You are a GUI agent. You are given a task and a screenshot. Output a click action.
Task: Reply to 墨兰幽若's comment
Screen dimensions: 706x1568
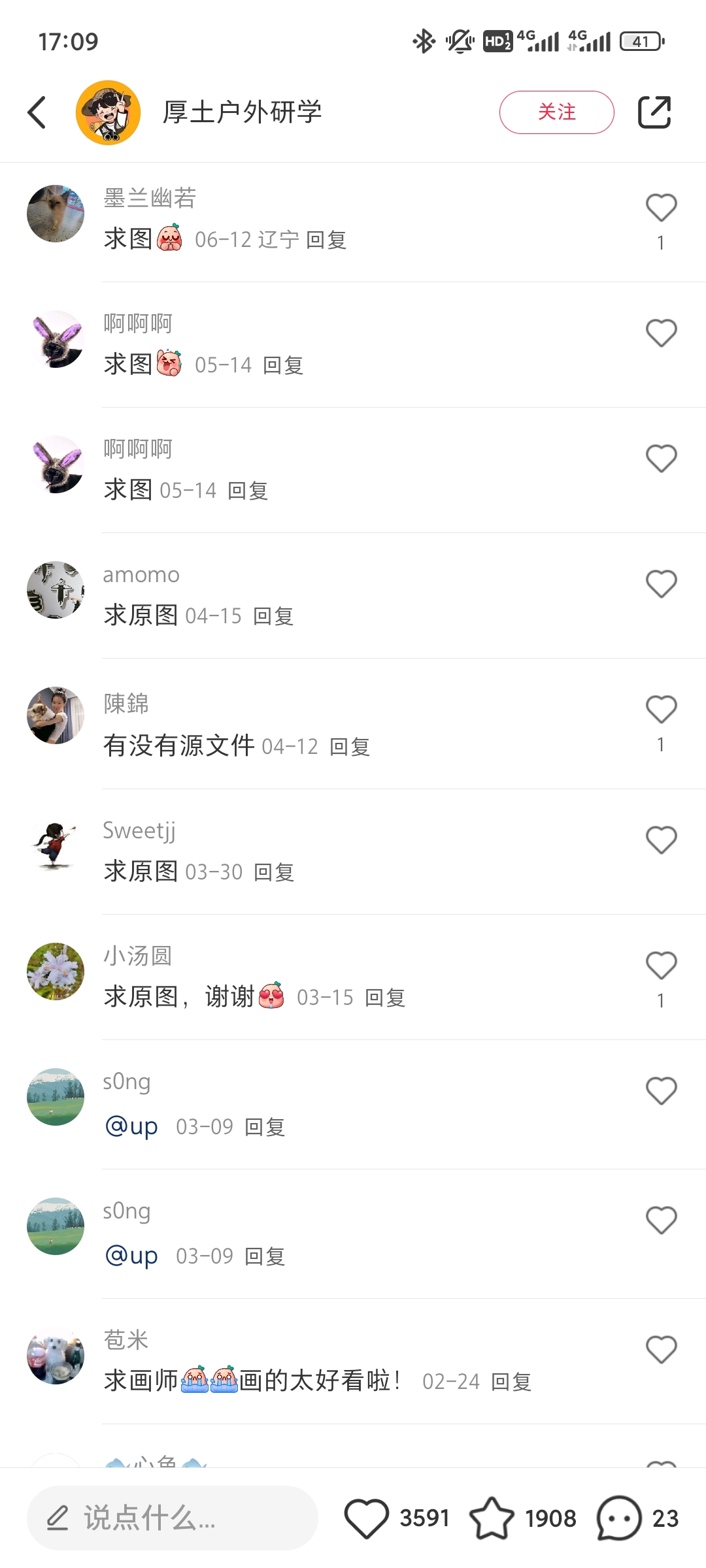326,240
